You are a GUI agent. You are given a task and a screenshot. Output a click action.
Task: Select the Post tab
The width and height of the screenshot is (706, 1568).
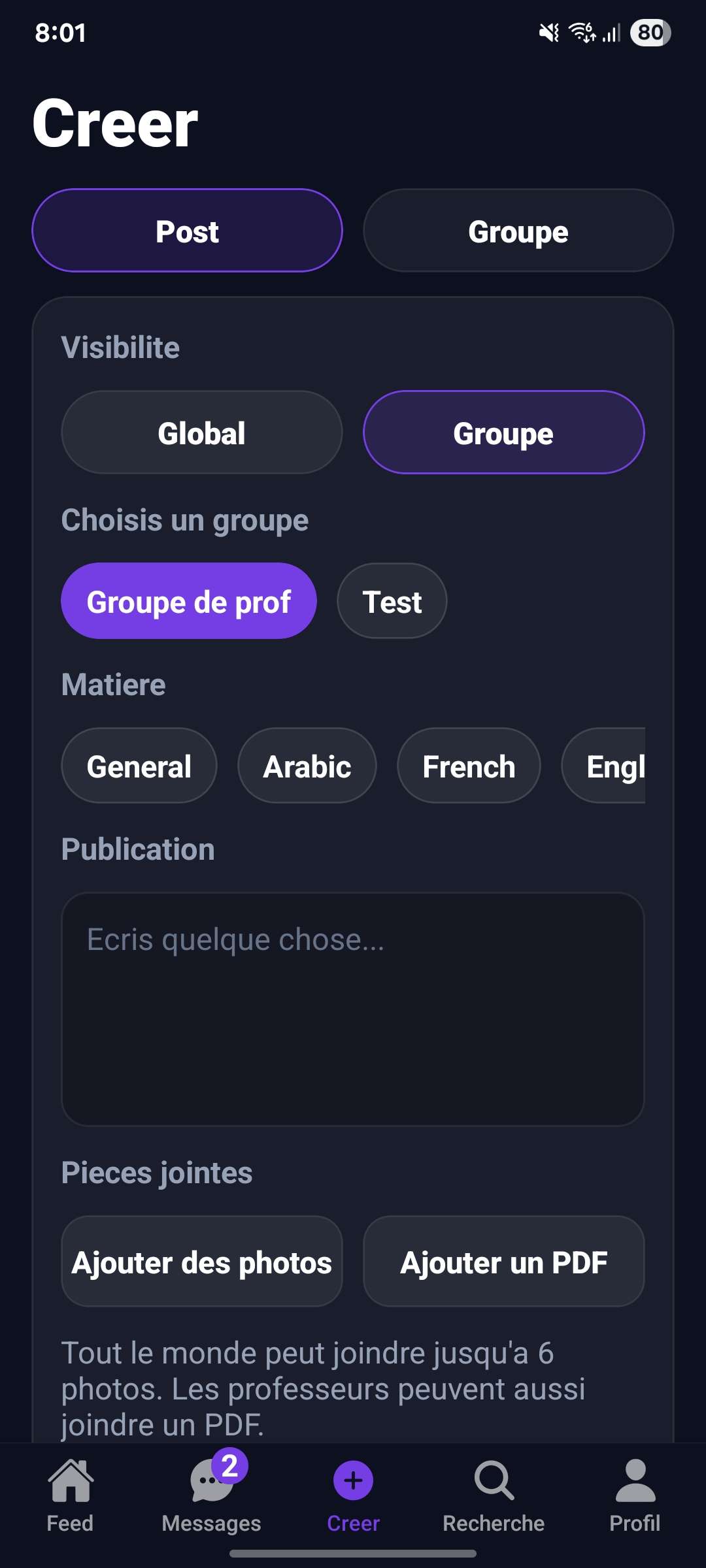[187, 231]
